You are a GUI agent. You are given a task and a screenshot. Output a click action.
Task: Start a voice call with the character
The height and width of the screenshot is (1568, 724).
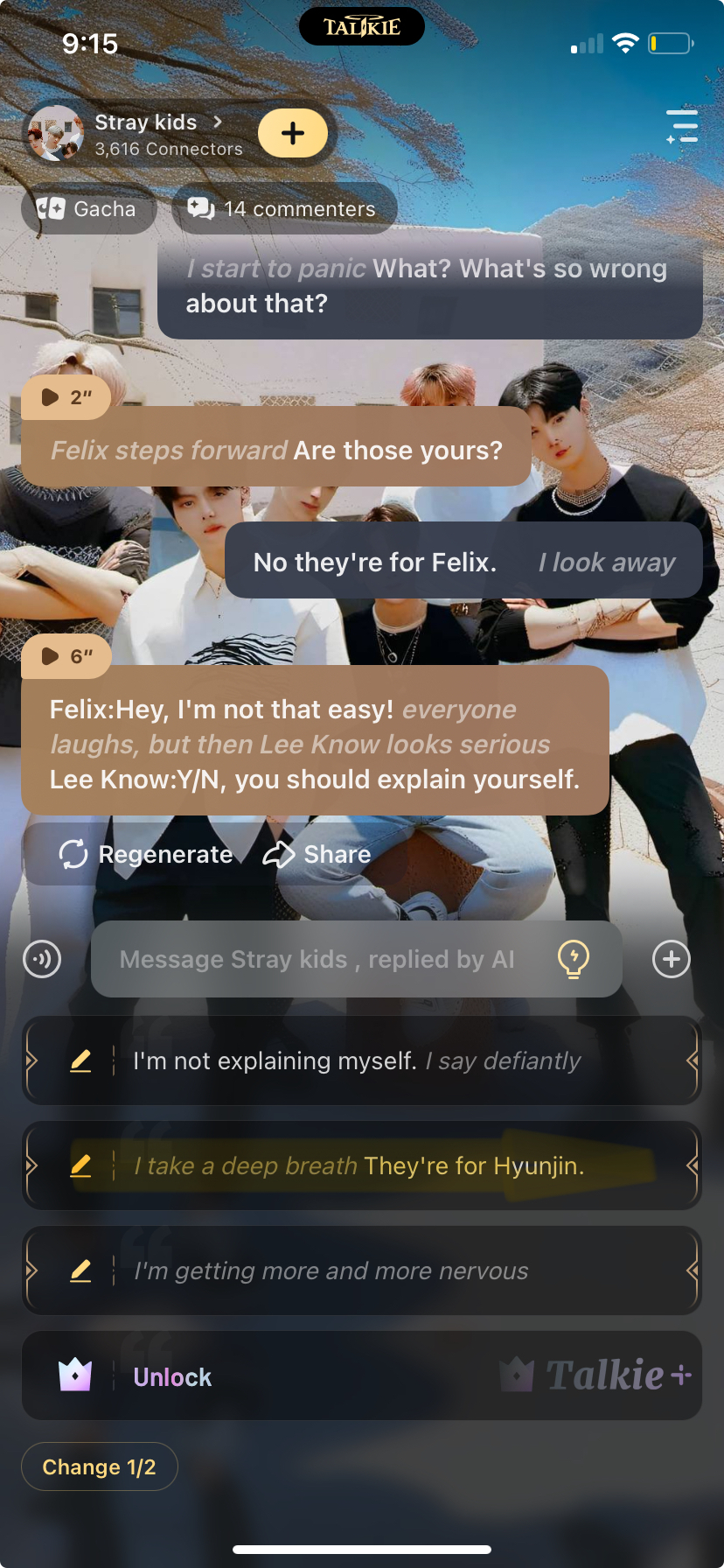(42, 959)
